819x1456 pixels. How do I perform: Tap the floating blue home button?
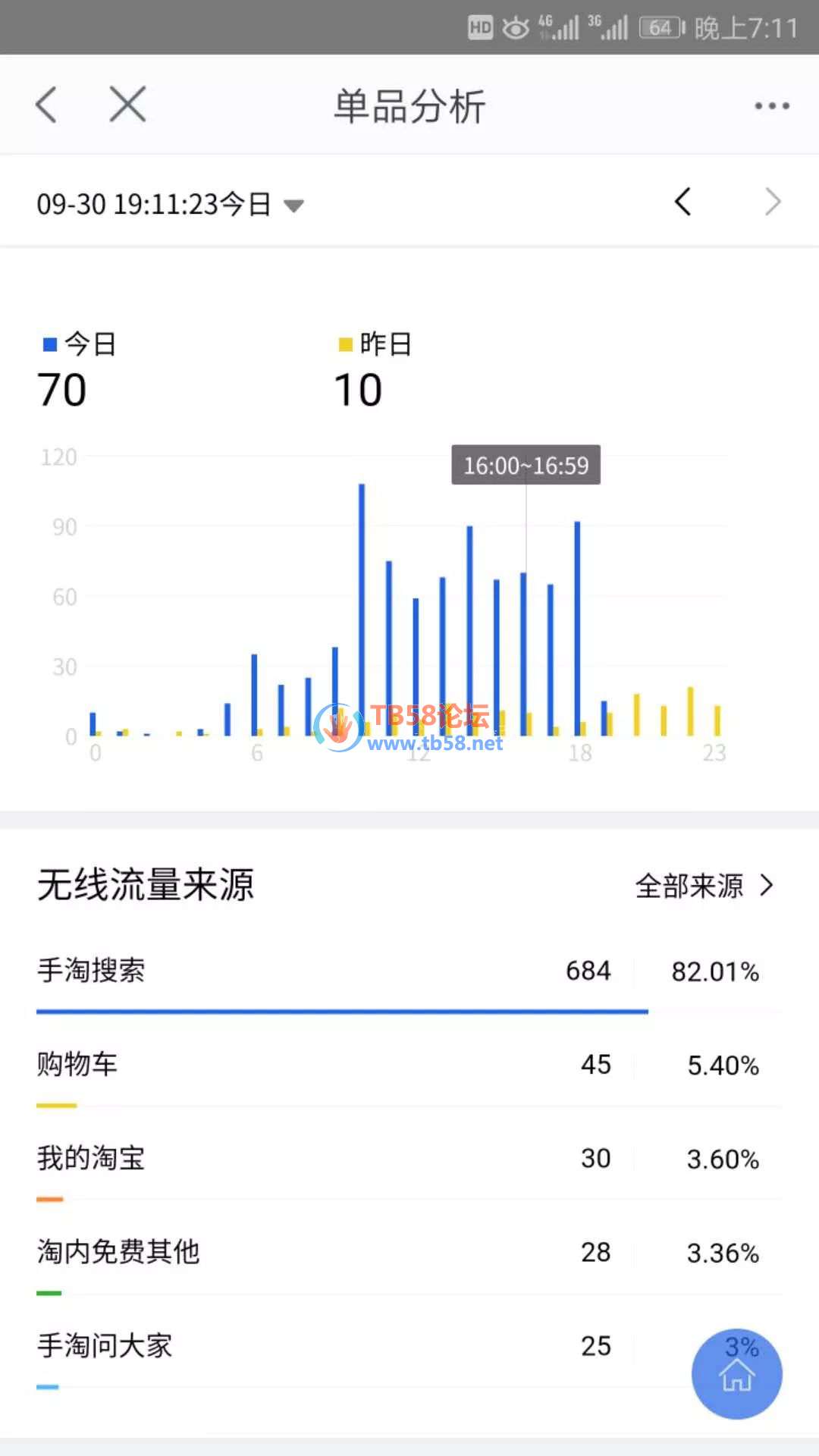point(736,1373)
